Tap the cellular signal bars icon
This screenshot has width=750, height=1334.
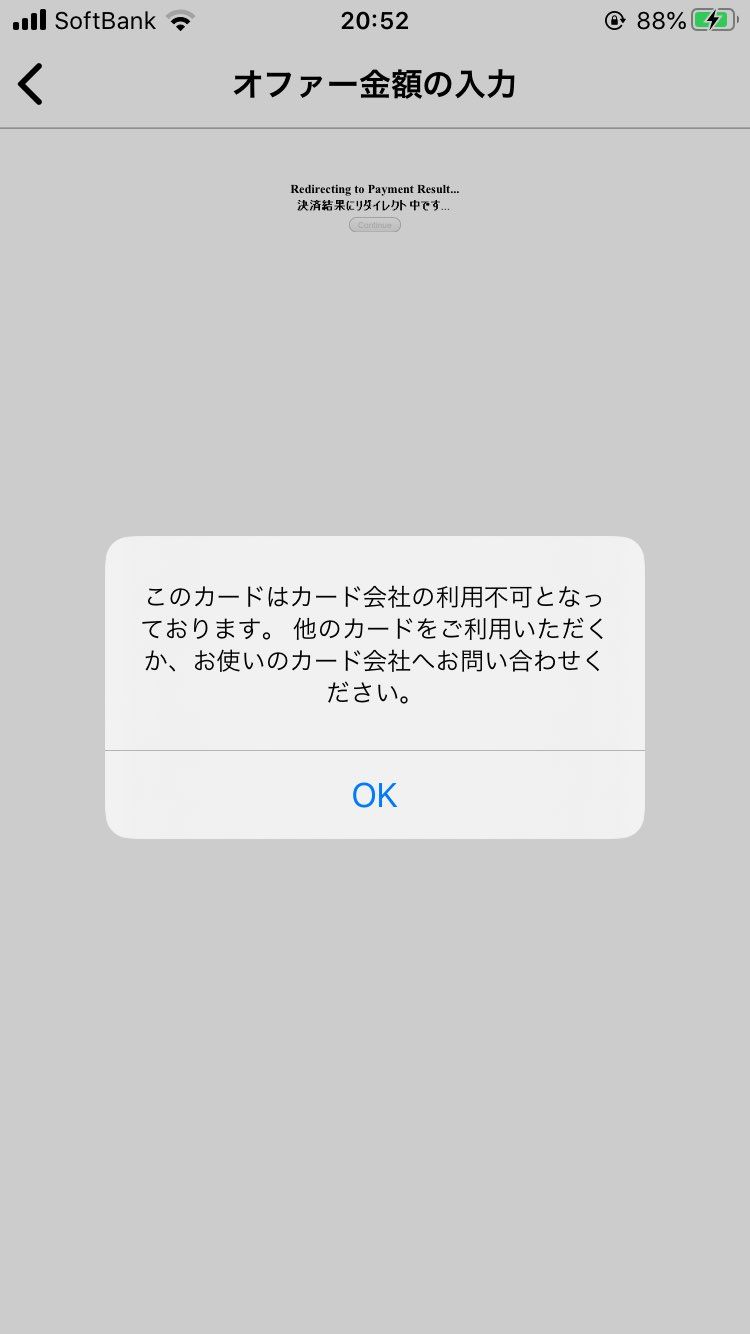pyautogui.click(x=30, y=18)
